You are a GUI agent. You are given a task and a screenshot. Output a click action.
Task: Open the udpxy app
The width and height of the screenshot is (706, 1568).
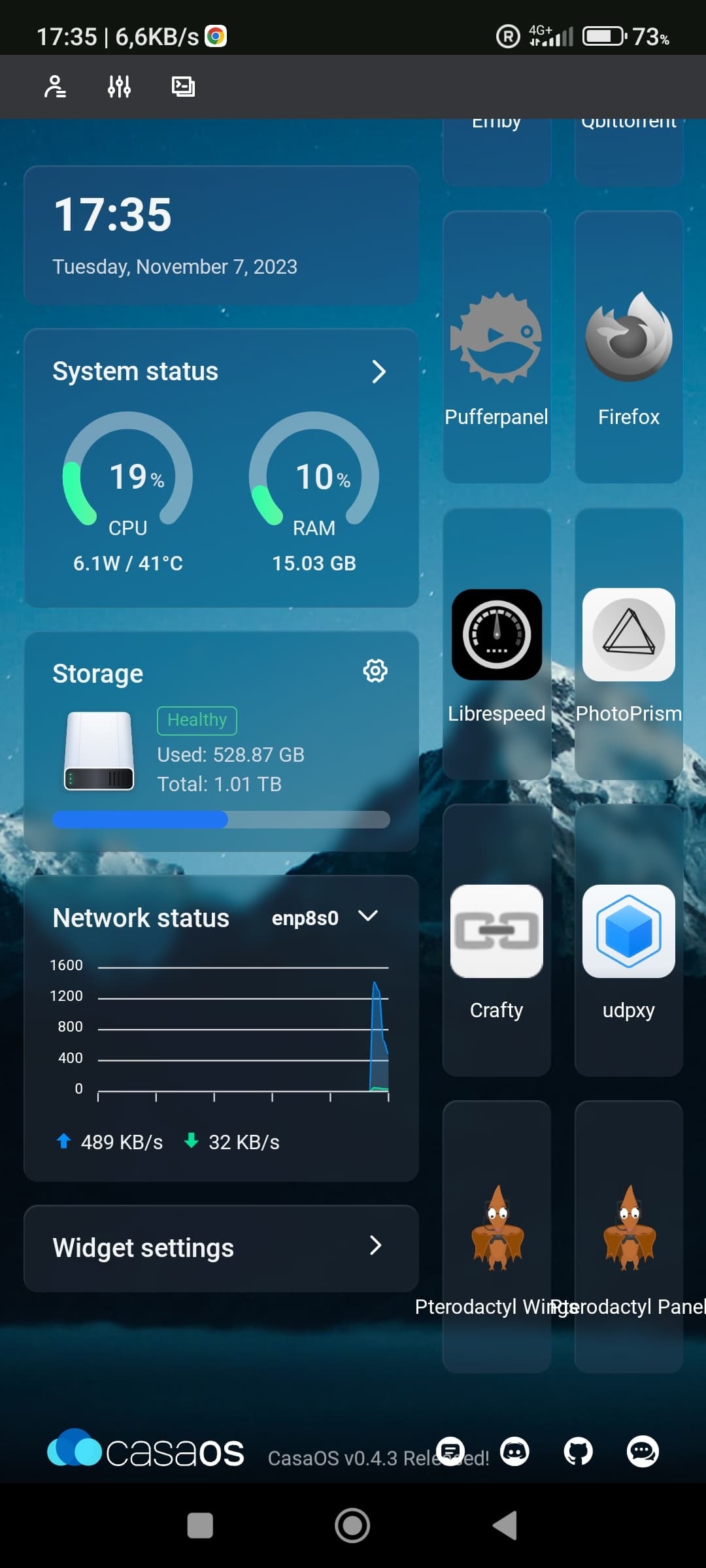(629, 941)
